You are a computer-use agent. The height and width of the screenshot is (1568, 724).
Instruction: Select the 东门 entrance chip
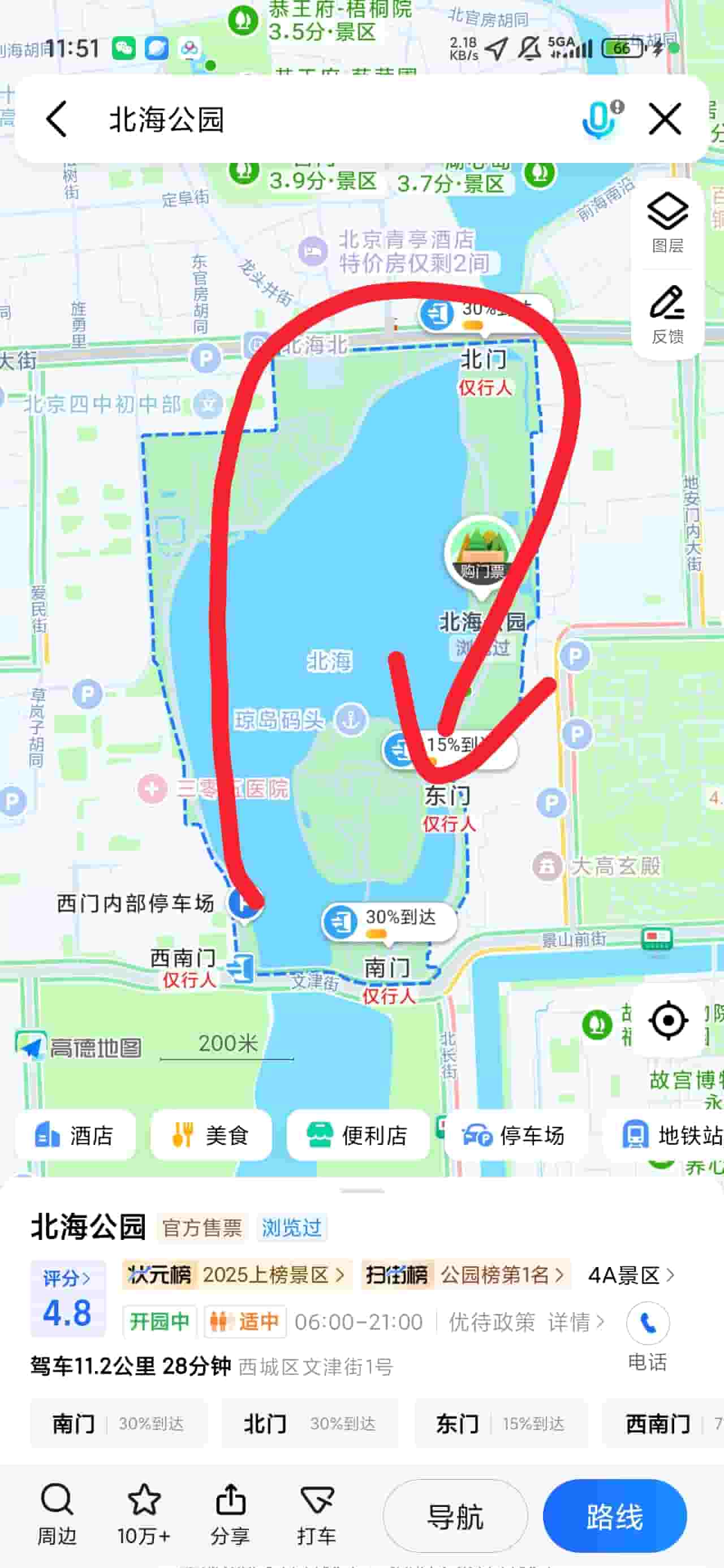[x=501, y=1424]
